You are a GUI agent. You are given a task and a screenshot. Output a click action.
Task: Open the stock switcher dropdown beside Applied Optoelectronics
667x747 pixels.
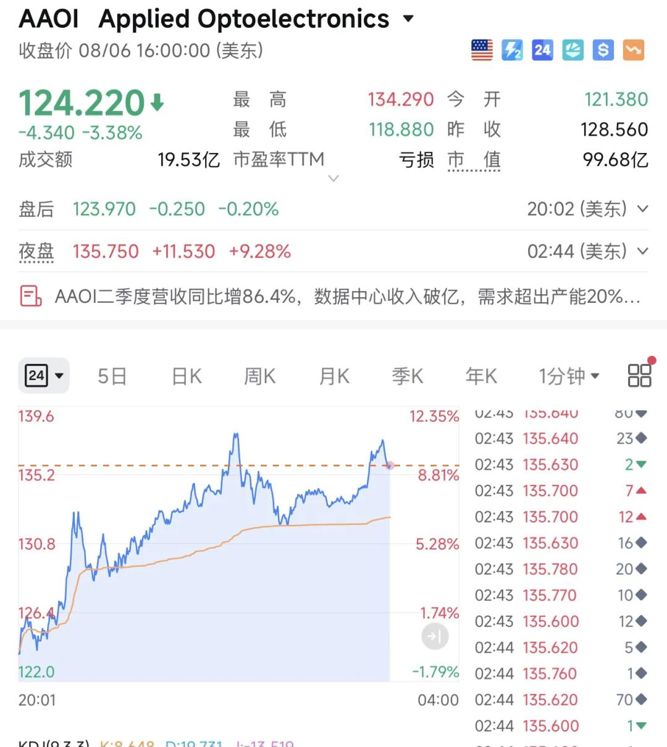pyautogui.click(x=408, y=19)
